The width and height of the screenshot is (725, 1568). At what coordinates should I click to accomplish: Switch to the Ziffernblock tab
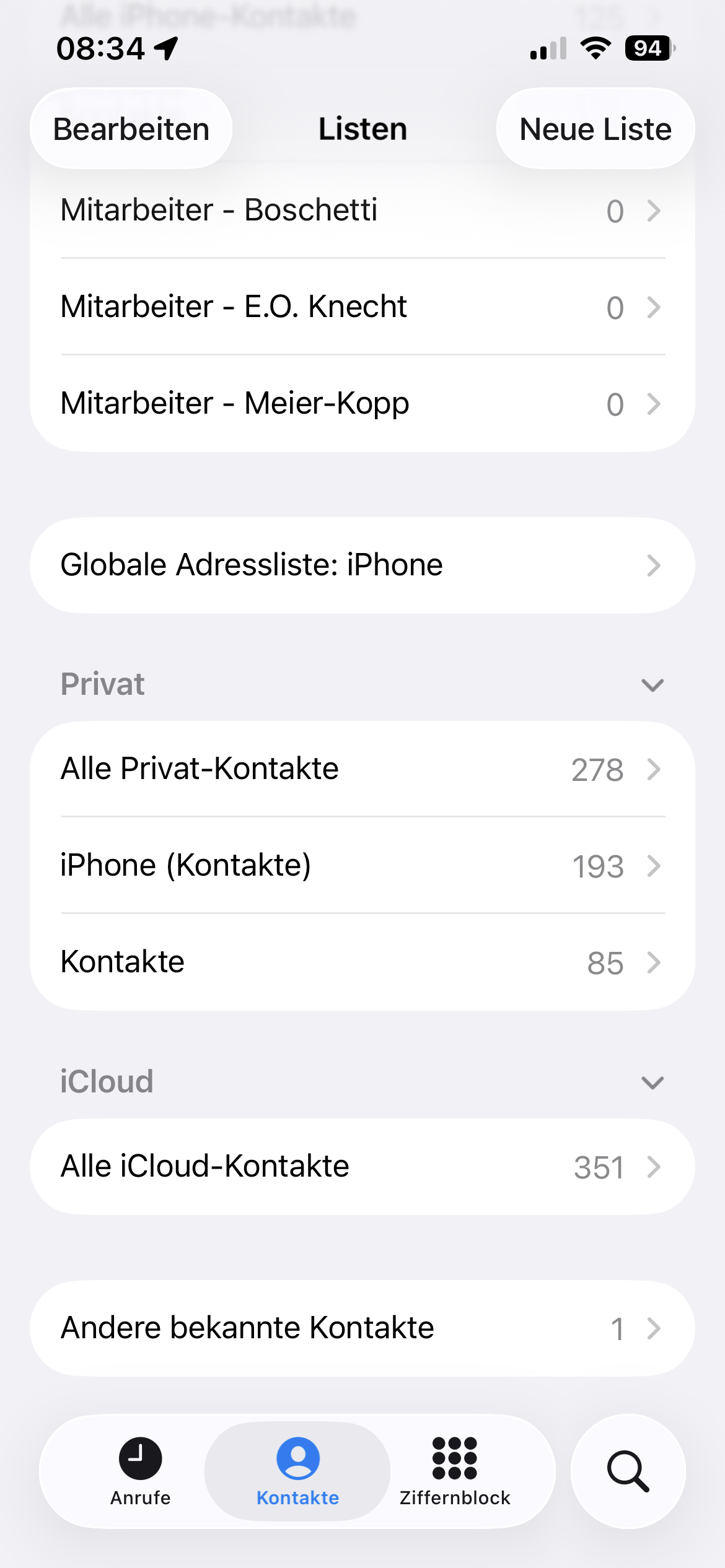click(455, 1471)
